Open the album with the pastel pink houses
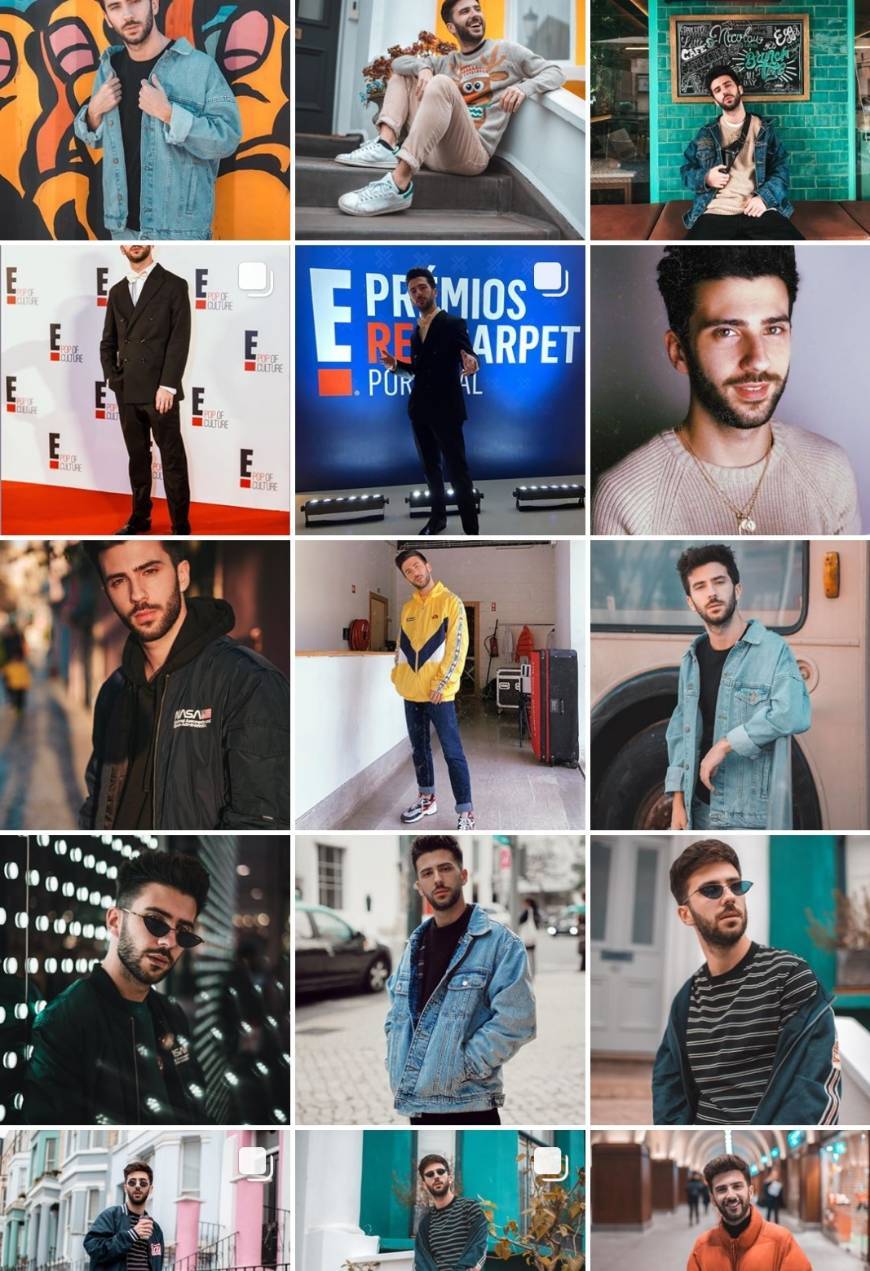 145,1202
